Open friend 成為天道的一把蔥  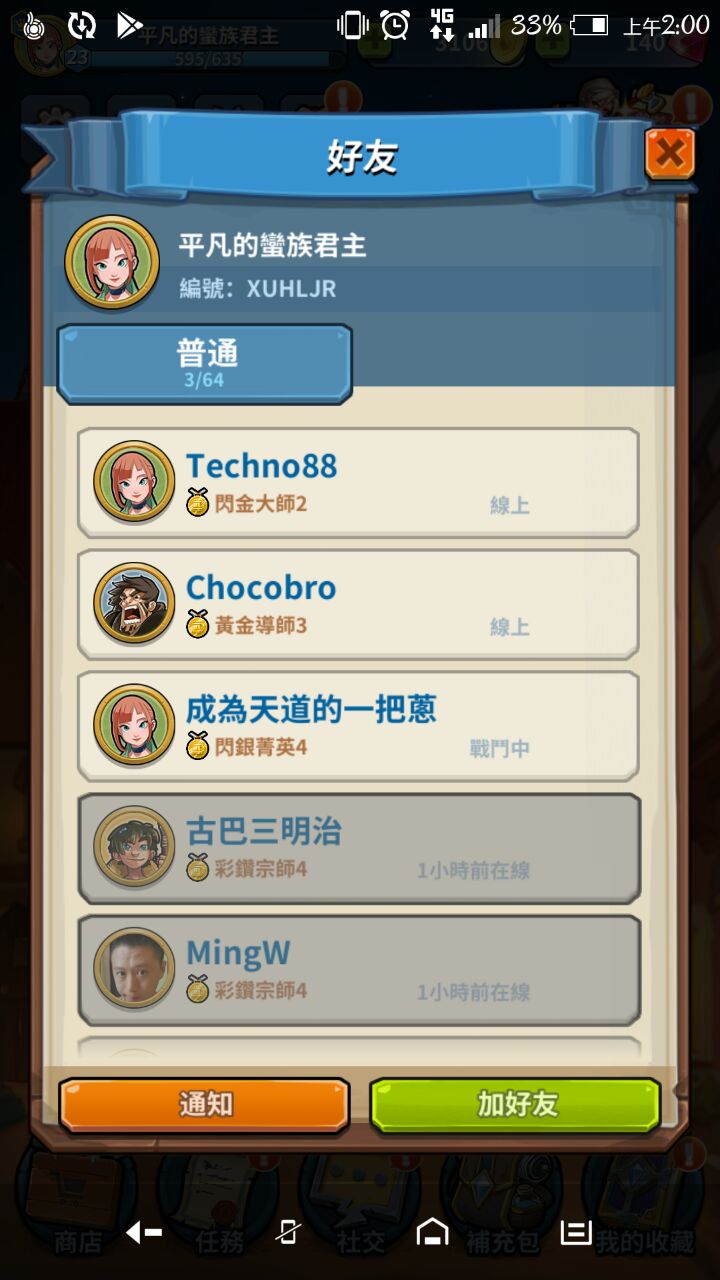pos(358,727)
